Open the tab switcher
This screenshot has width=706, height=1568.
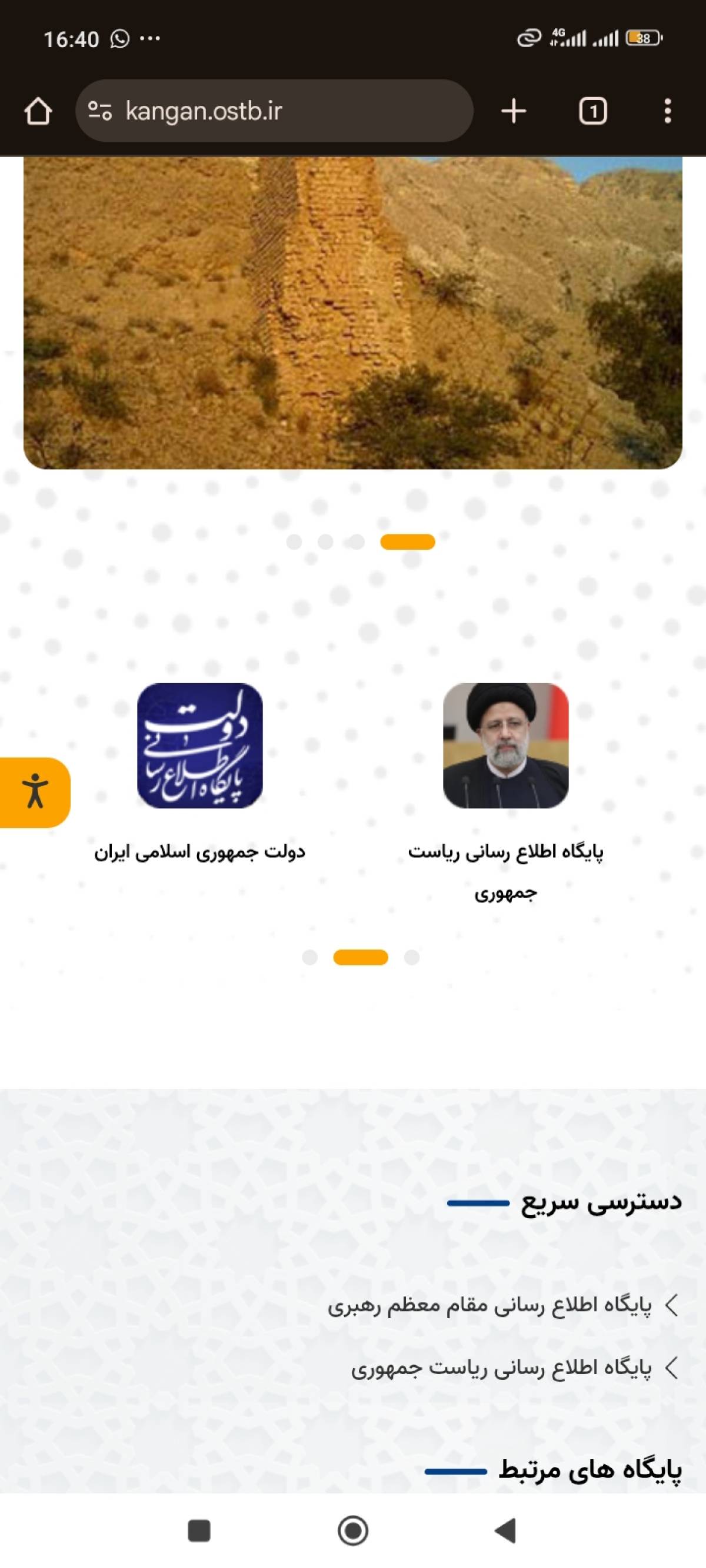(592, 111)
